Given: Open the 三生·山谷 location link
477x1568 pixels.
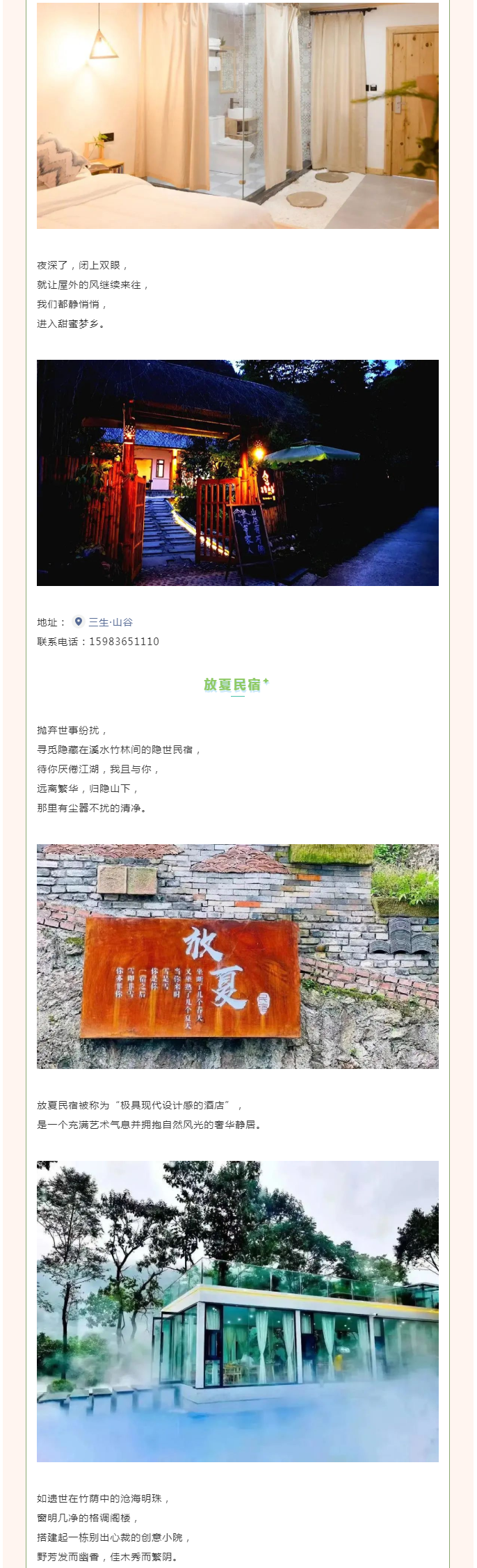Looking at the screenshot, I should [x=109, y=621].
